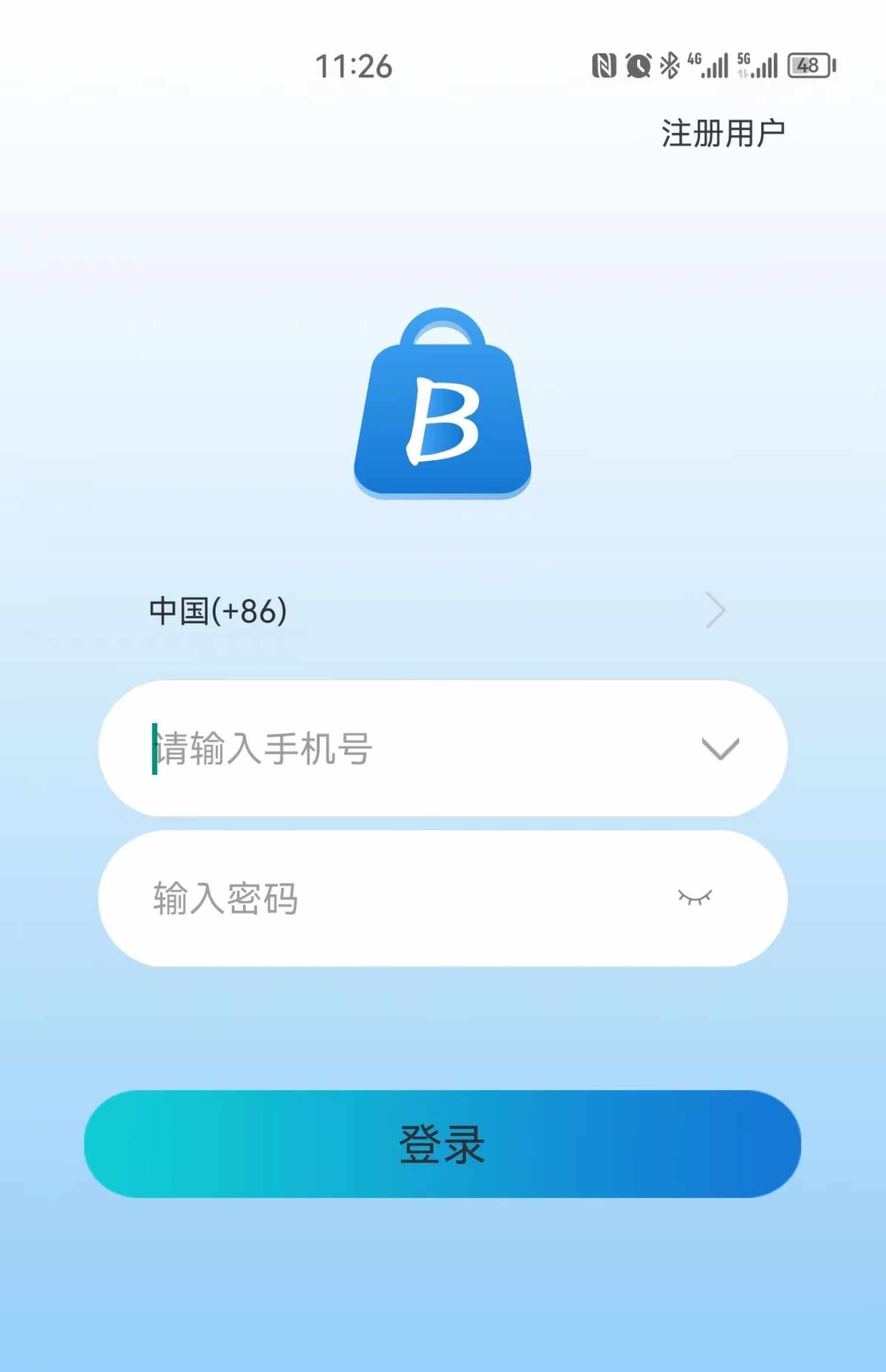Viewport: 886px width, 1372px height.
Task: Click the Bluetooth icon in status bar
Action: [669, 65]
